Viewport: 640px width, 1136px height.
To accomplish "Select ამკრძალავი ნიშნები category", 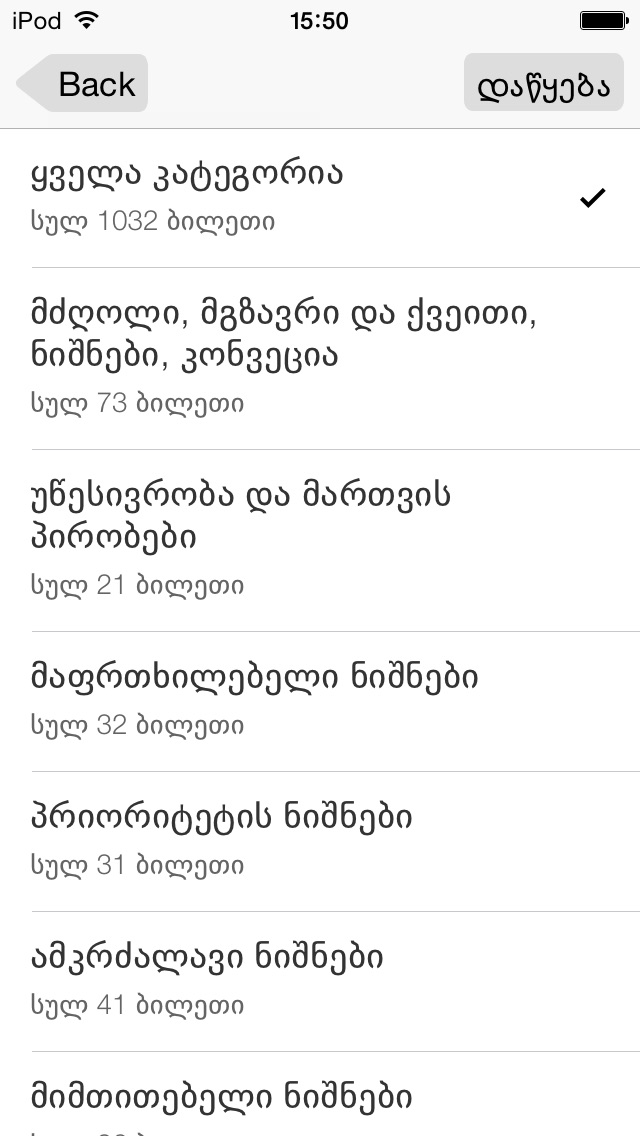I will 320,980.
